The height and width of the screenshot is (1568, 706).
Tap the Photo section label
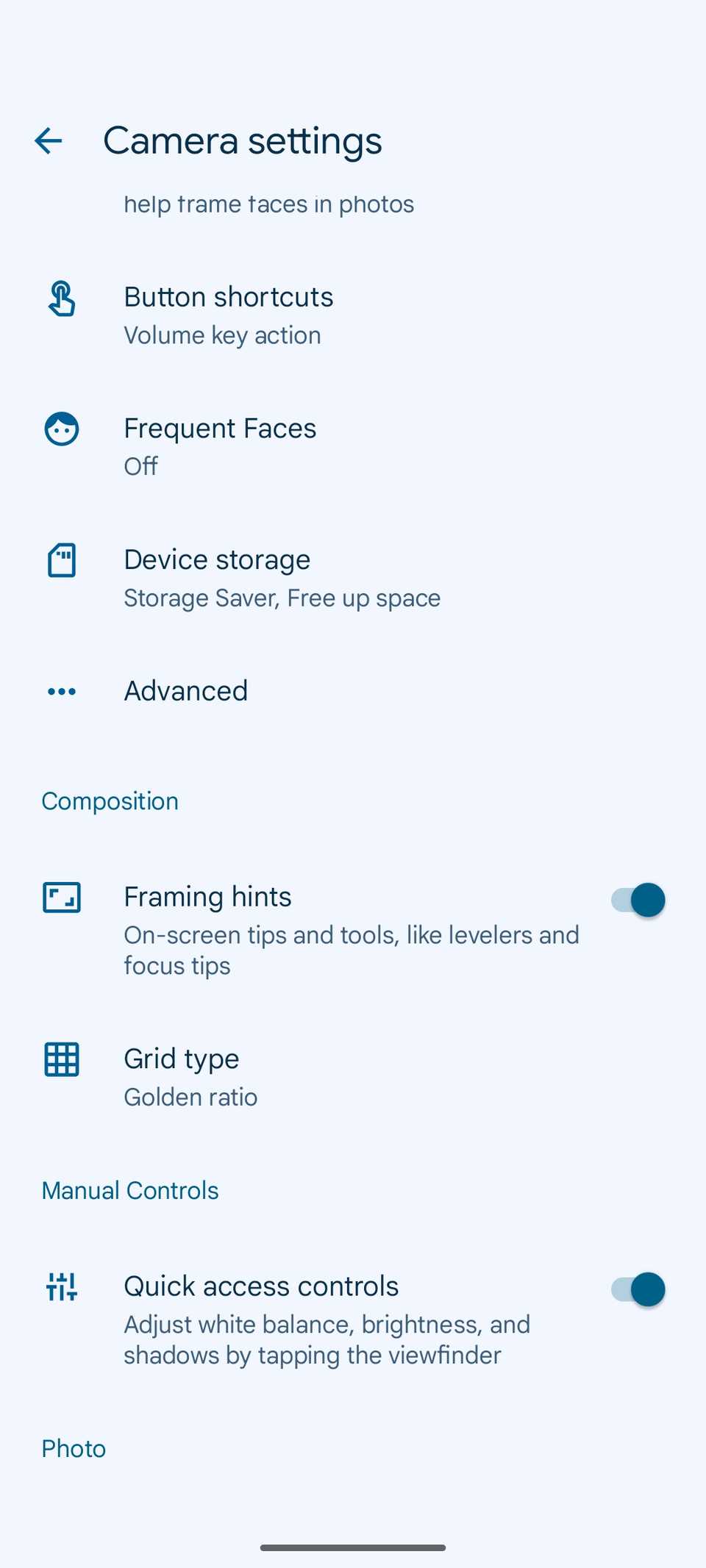(x=74, y=1447)
